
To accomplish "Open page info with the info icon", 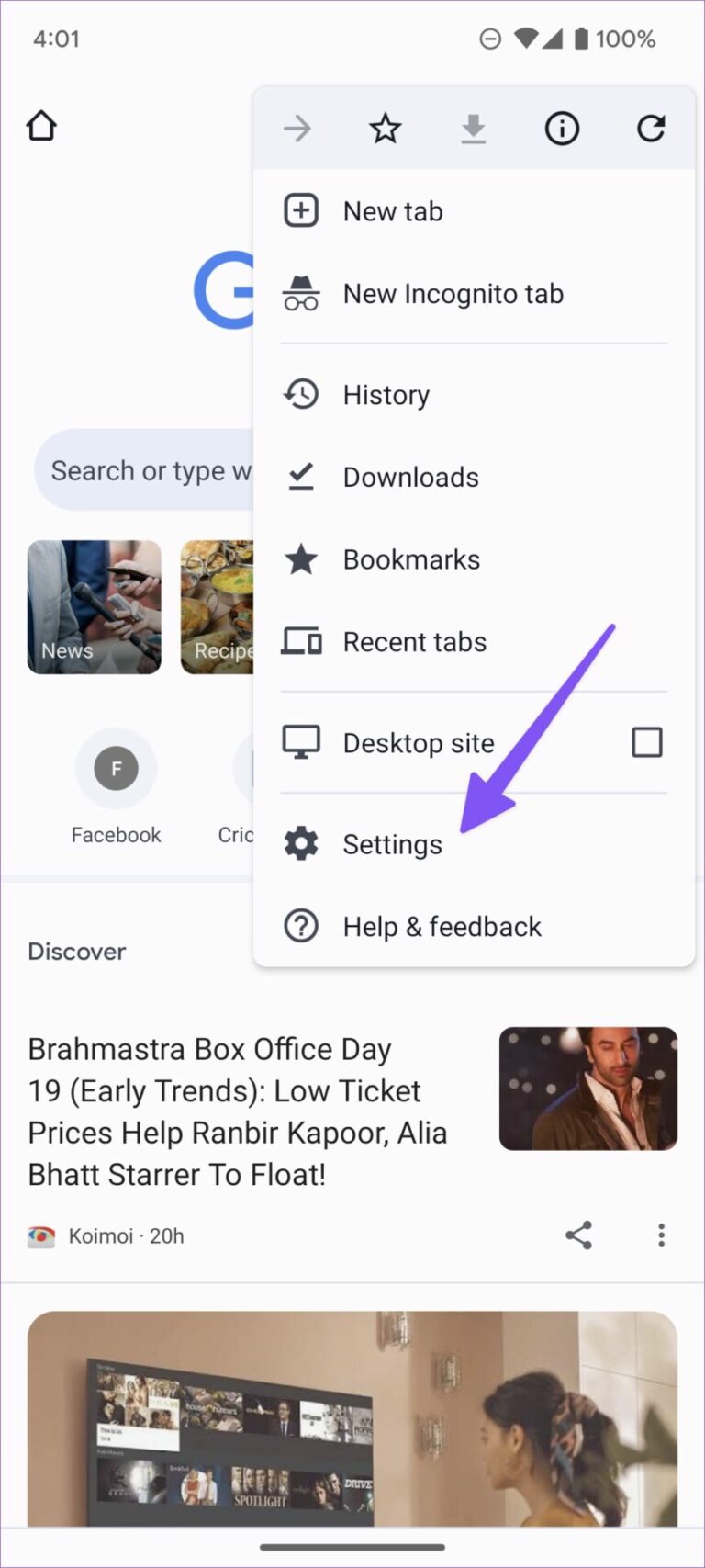I will [562, 129].
